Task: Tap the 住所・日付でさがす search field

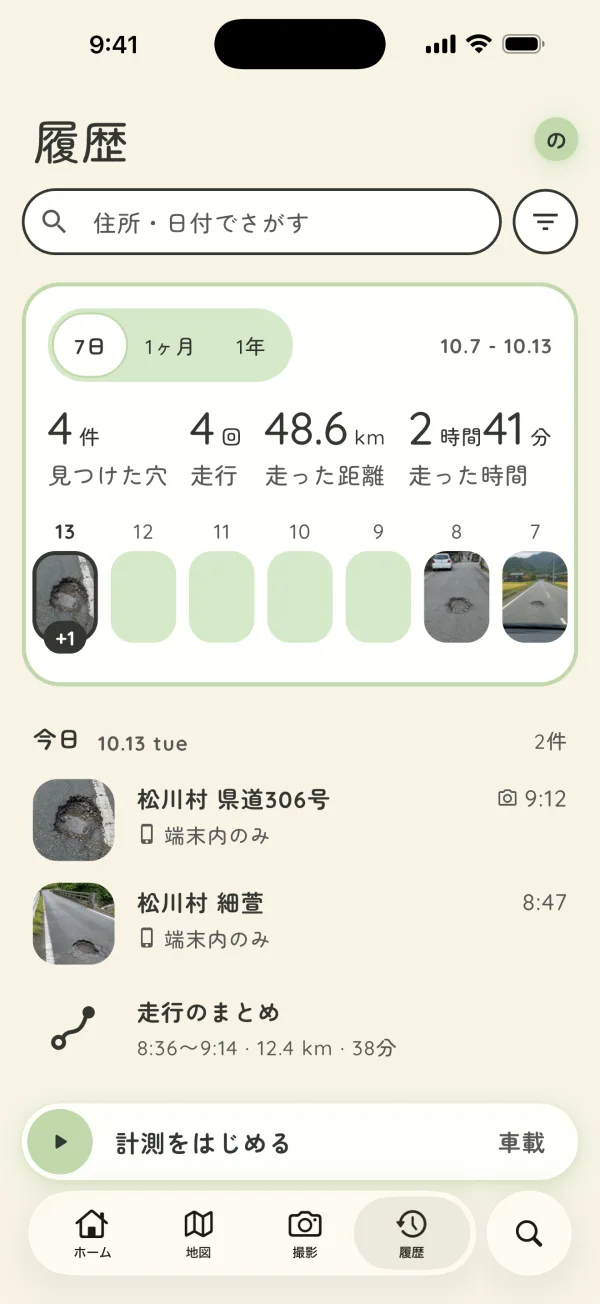Action: point(261,222)
